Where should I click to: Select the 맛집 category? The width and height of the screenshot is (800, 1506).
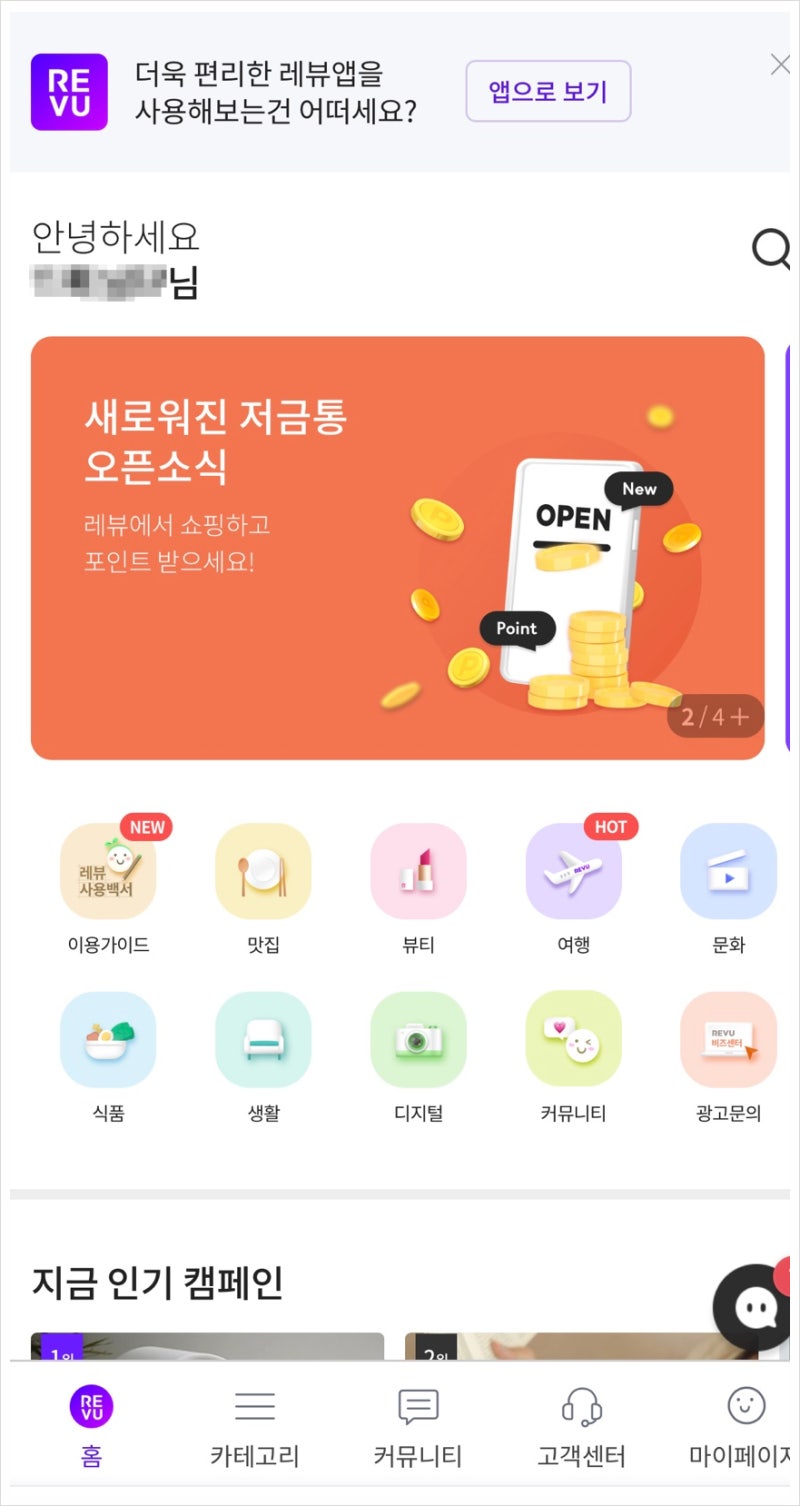(x=263, y=872)
